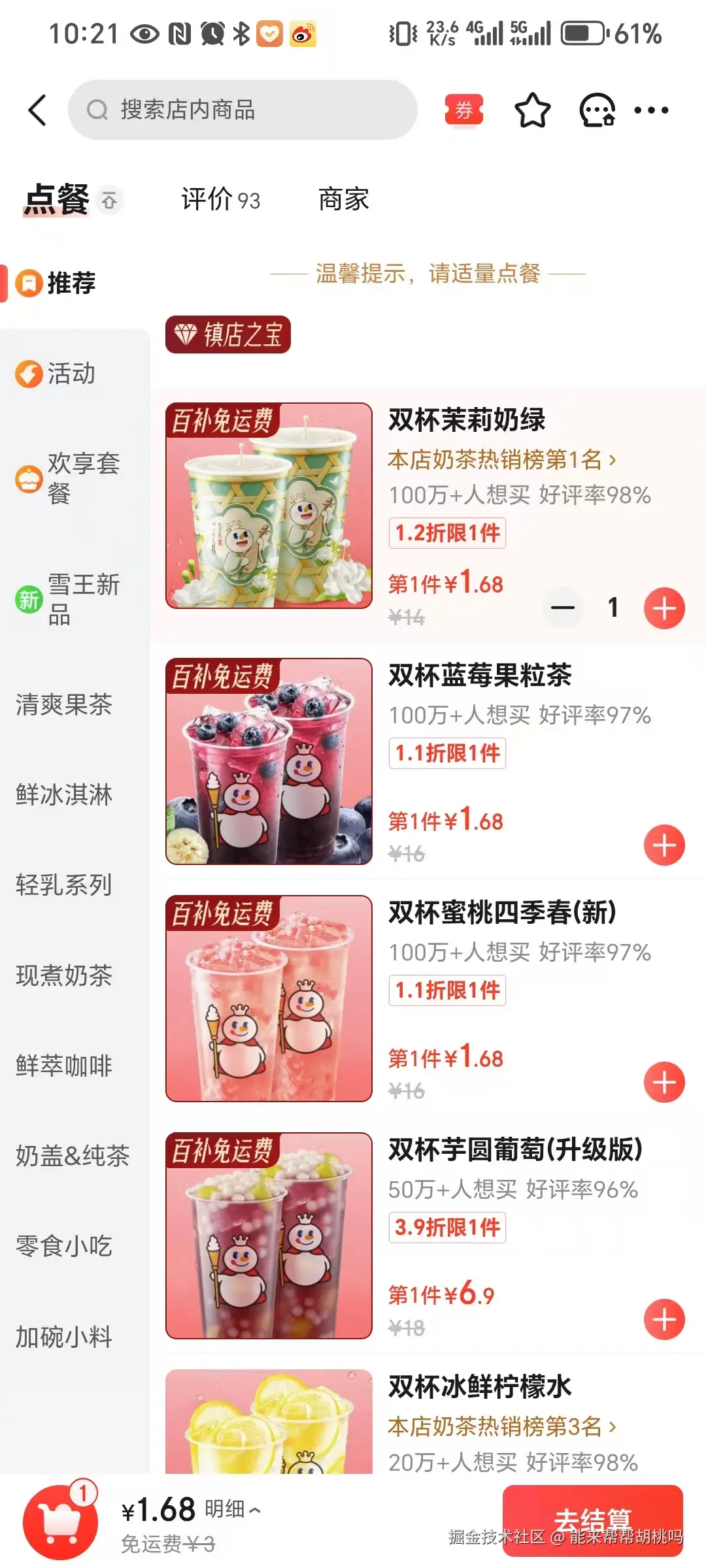Viewport: 706px width, 1568px height.
Task: Open the more options (three-dot) menu
Action: [652, 110]
